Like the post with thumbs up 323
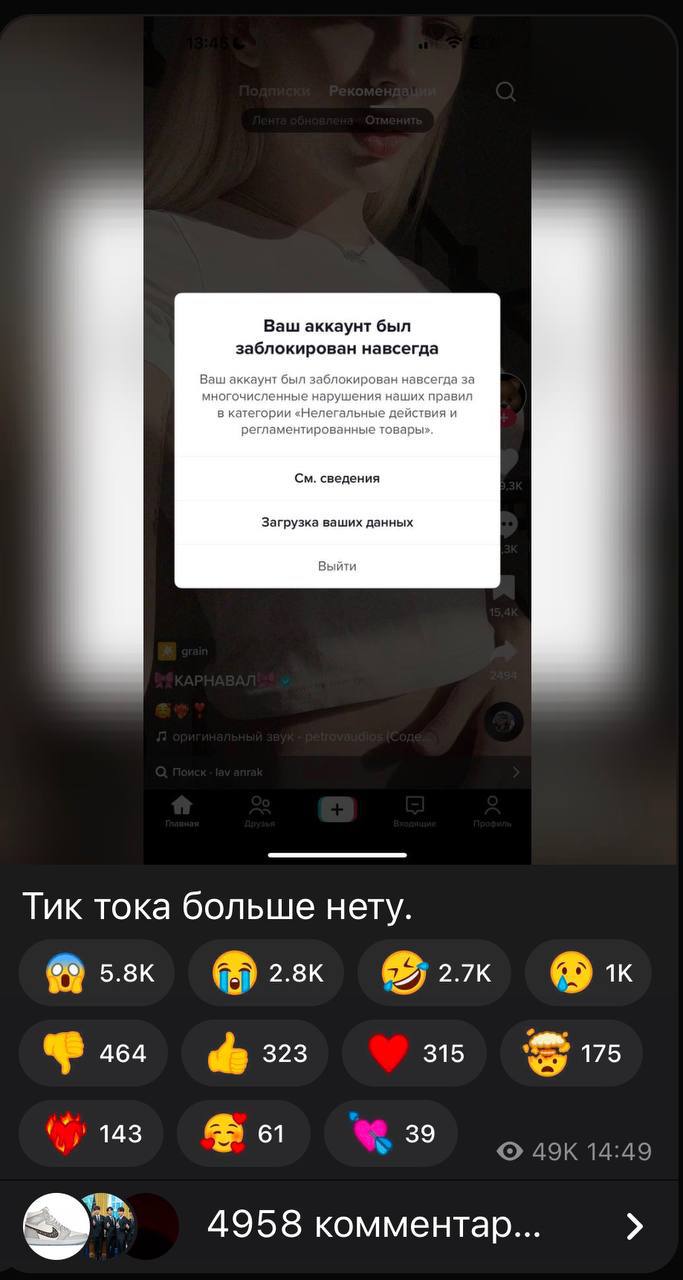 (255, 1053)
